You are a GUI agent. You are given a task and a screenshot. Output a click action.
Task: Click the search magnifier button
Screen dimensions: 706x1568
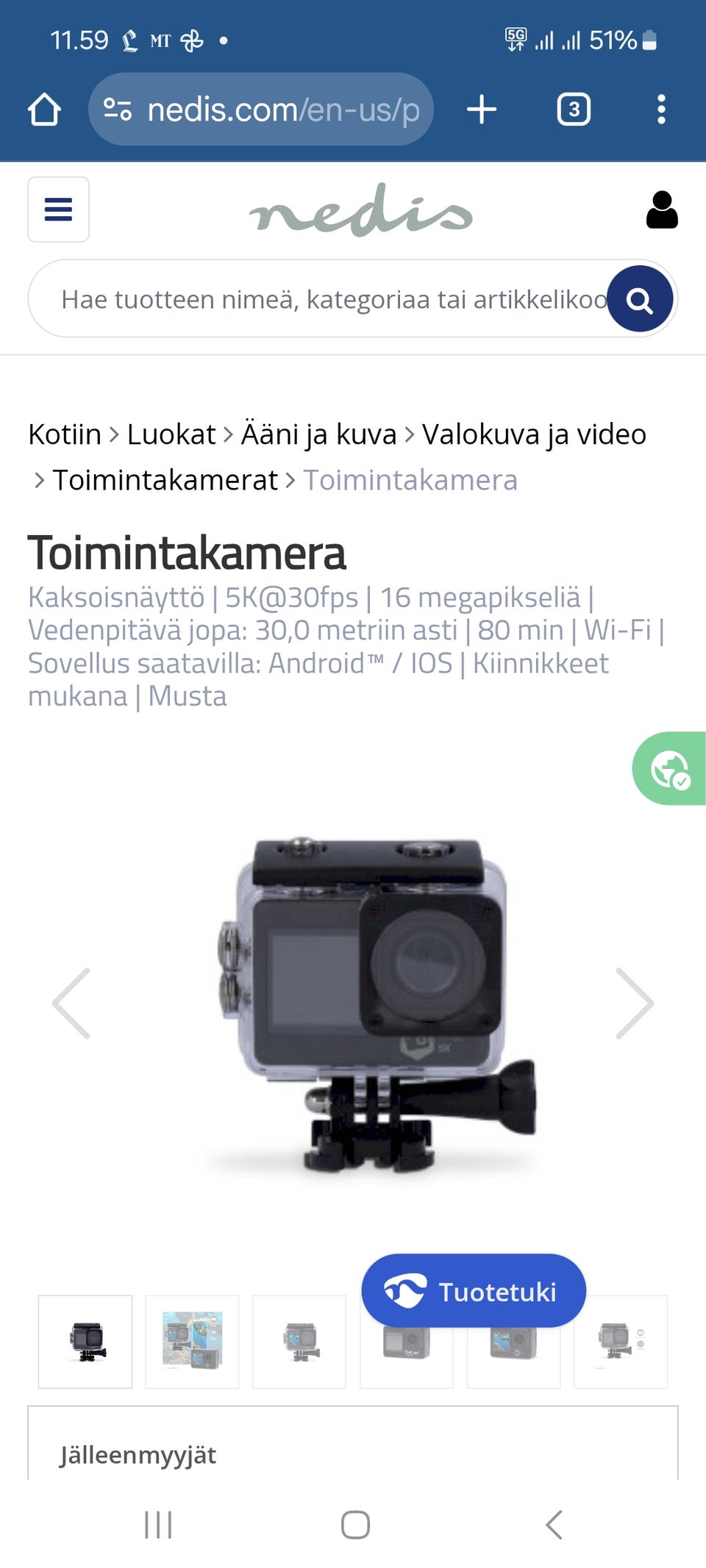[638, 298]
